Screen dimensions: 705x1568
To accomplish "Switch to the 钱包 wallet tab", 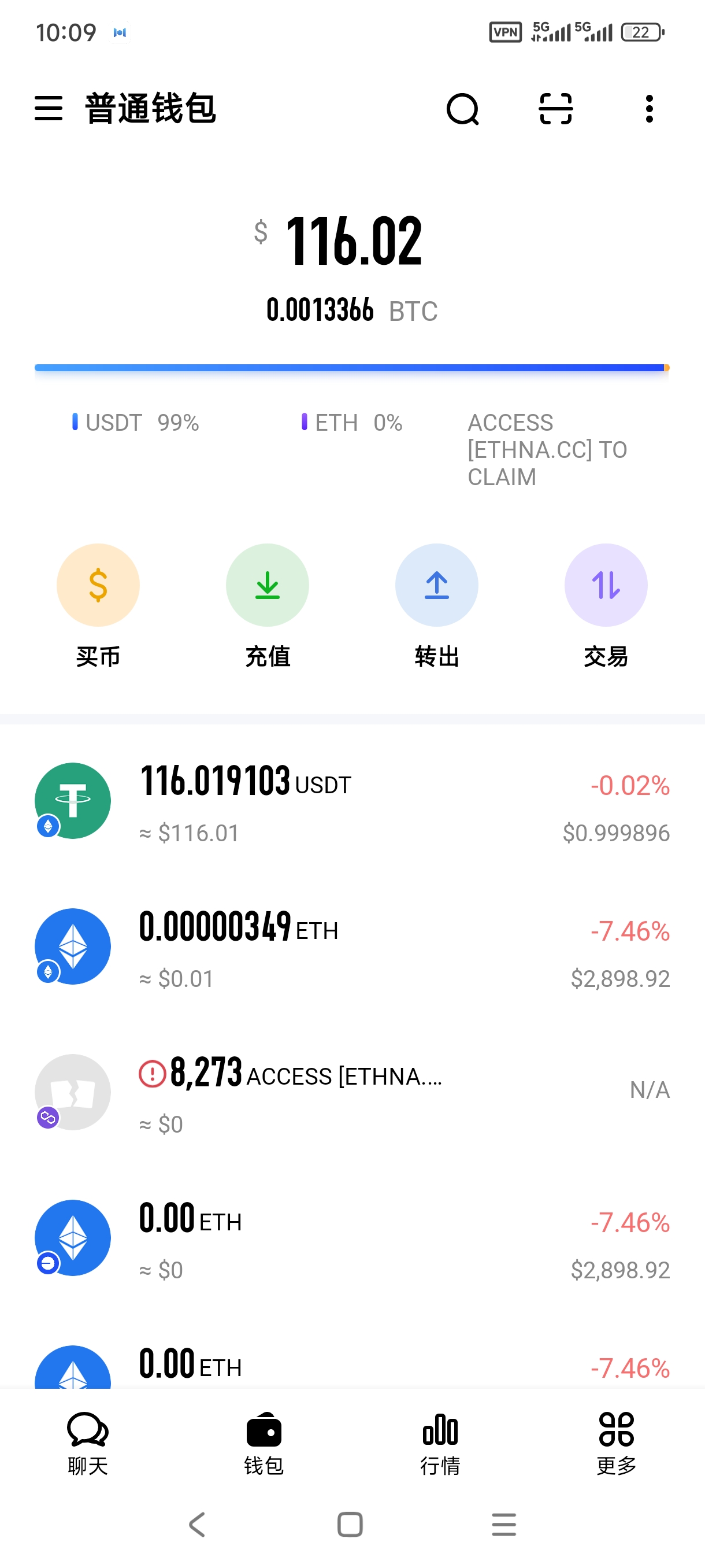I will pyautogui.click(x=264, y=1444).
